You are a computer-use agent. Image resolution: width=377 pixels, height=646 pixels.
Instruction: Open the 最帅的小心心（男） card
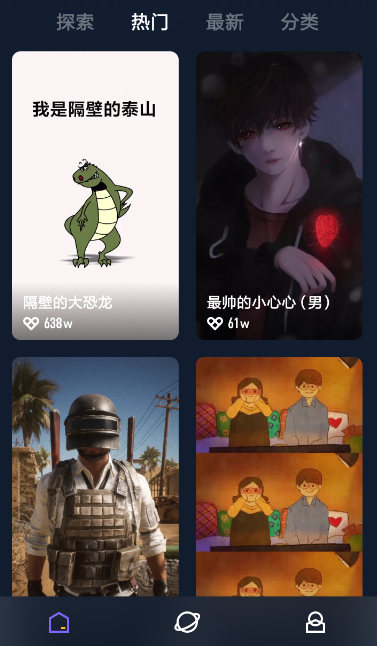pos(279,195)
